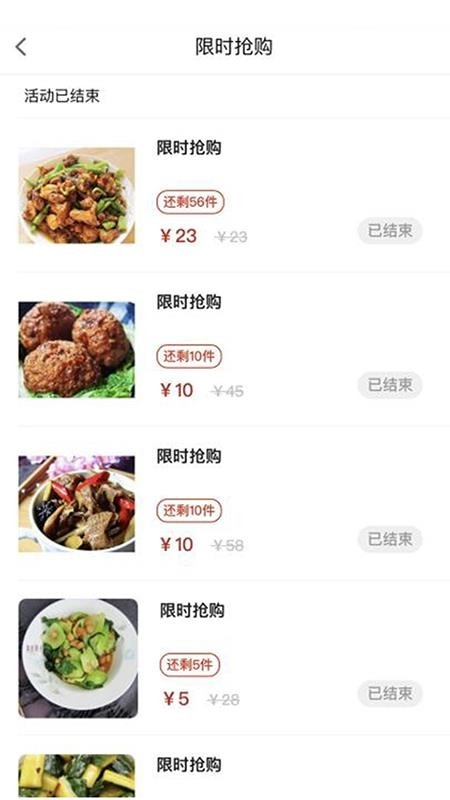The image size is (450, 800).
Task: Tap 已结束 button on the ¥5 item
Action: coord(390,693)
